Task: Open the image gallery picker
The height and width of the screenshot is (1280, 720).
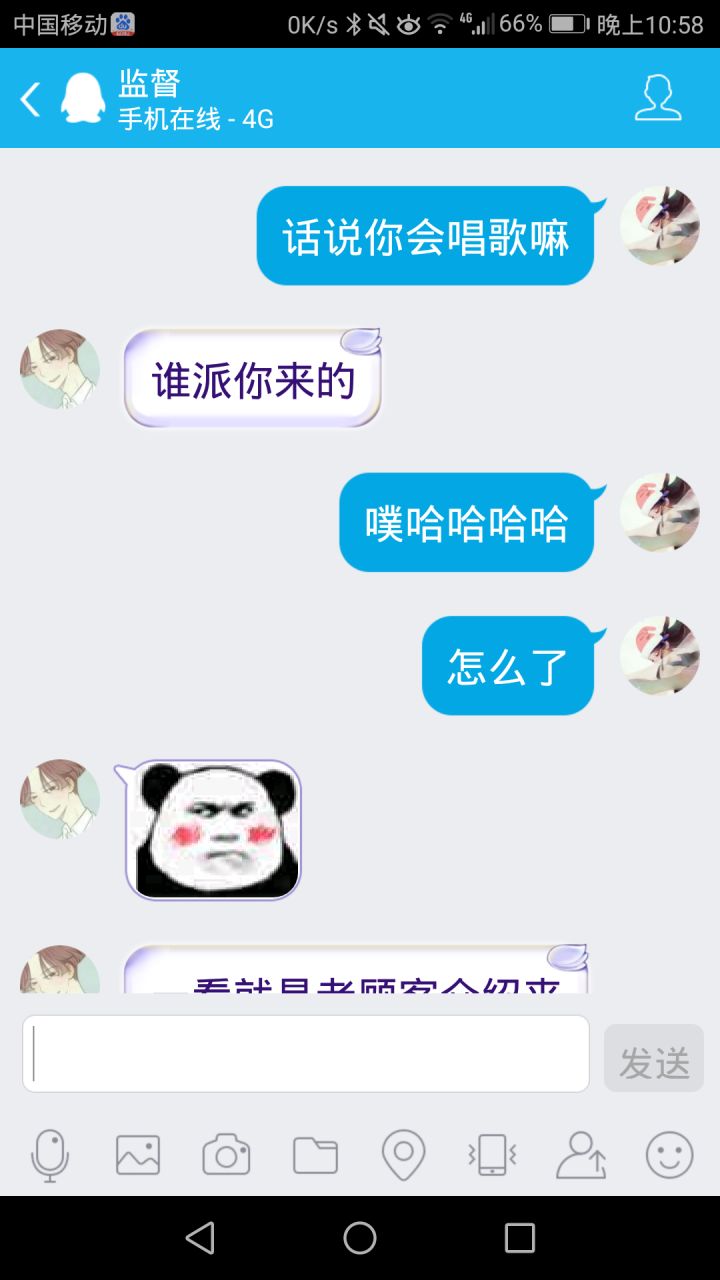Action: (x=138, y=1156)
